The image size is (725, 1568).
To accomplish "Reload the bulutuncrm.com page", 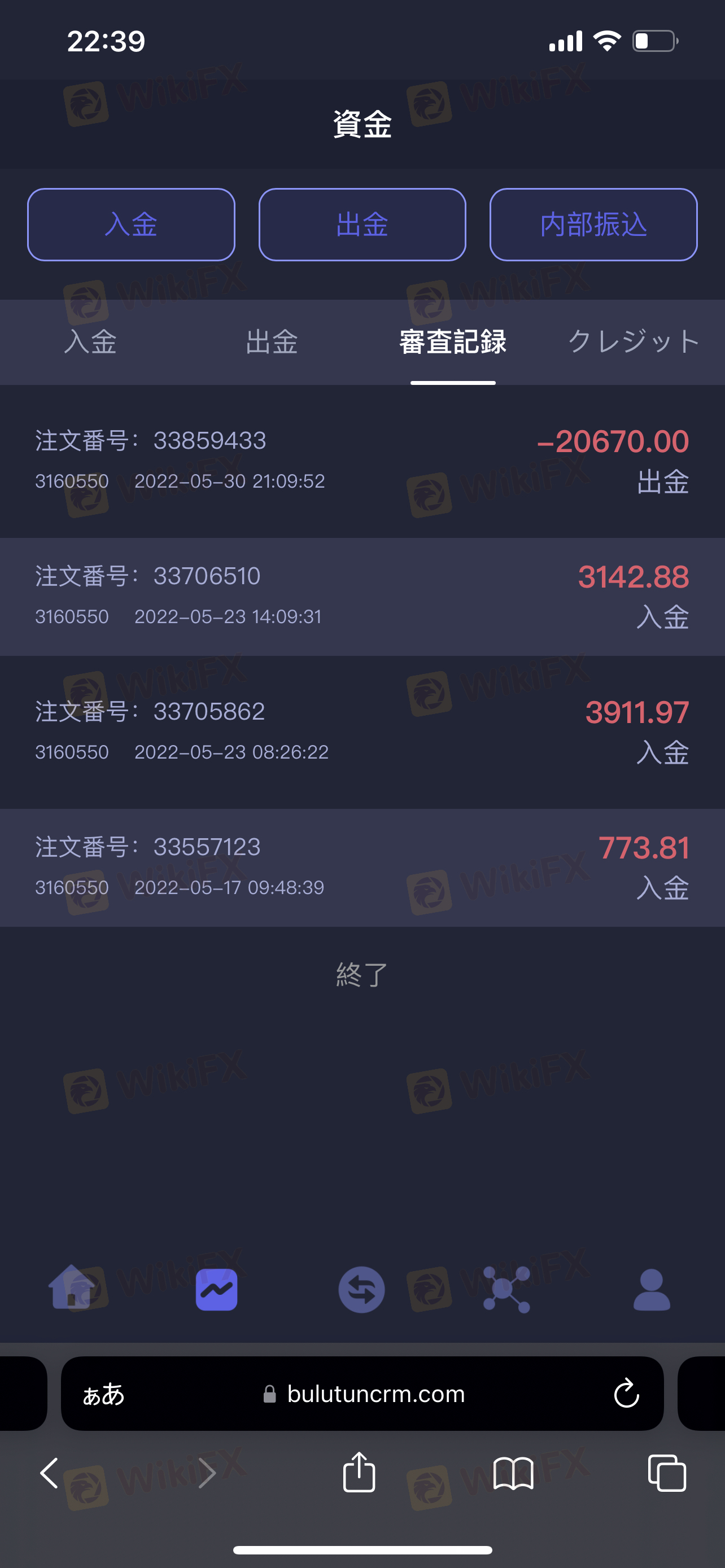I will pyautogui.click(x=626, y=1393).
